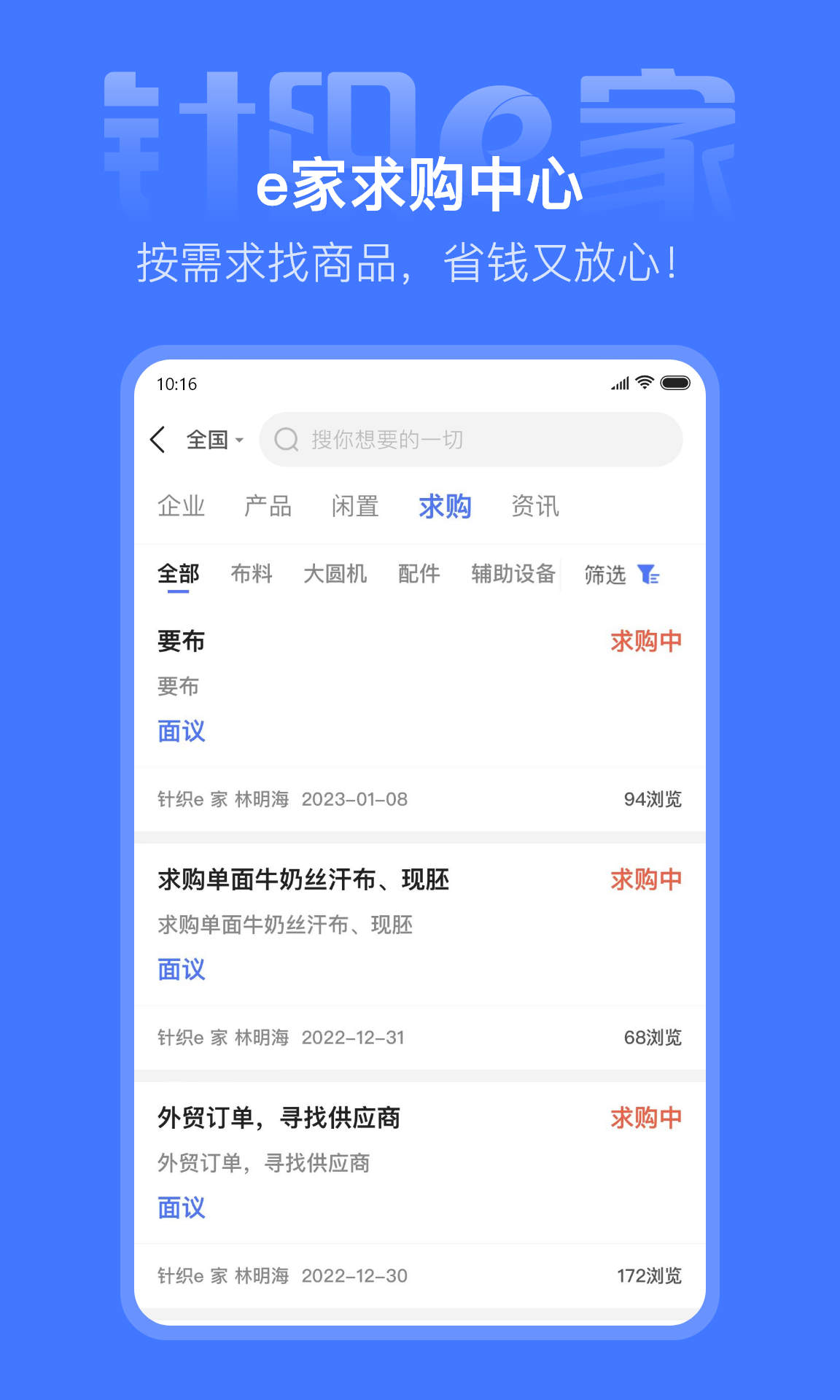Toggle the 全部 category filter
Image resolution: width=840 pixels, height=1400 pixels.
[x=179, y=575]
